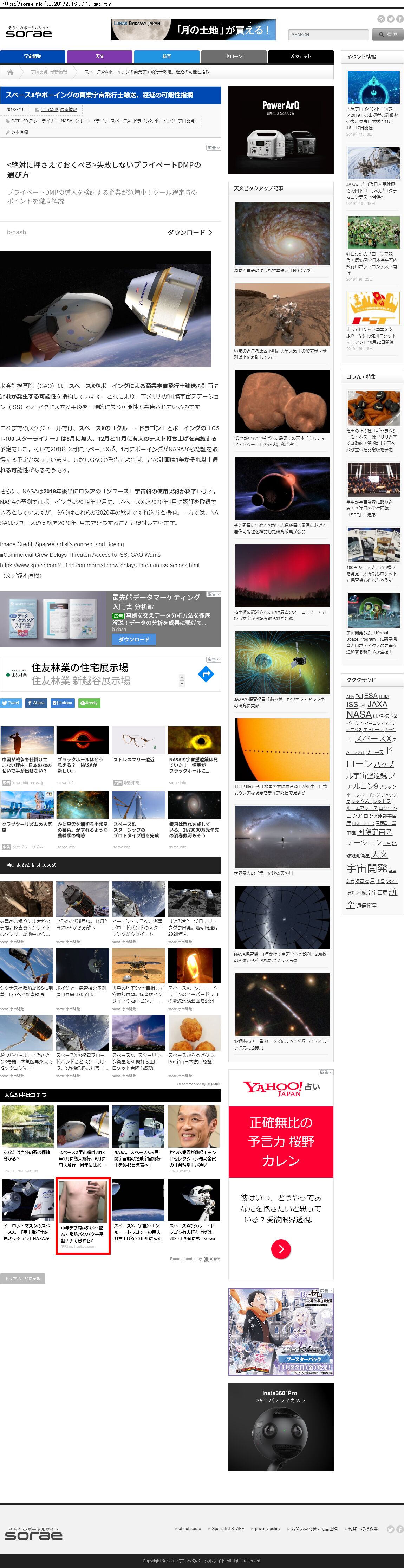
Task: Switch to the 宇宙開発 tab
Action: [x=33, y=57]
